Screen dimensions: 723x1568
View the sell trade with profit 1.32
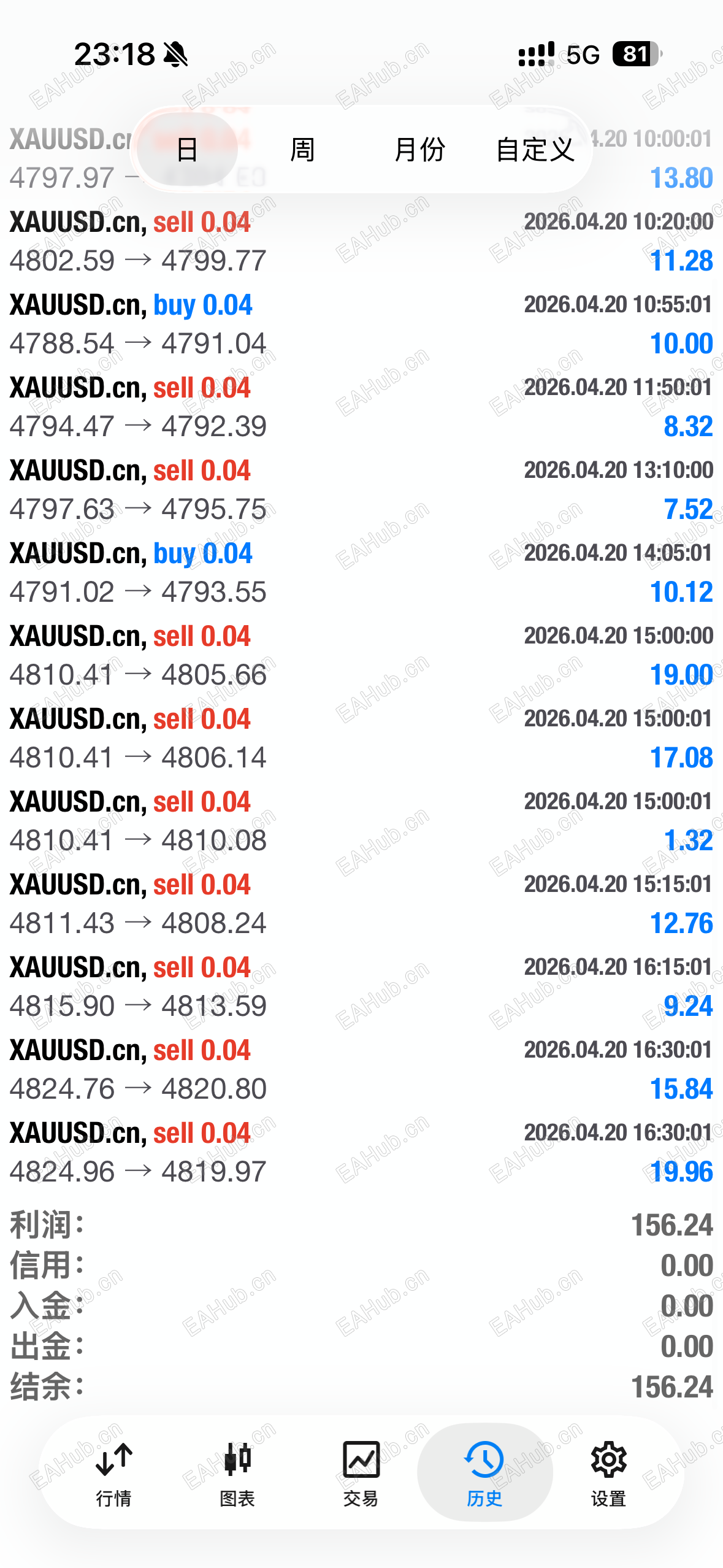(x=361, y=821)
